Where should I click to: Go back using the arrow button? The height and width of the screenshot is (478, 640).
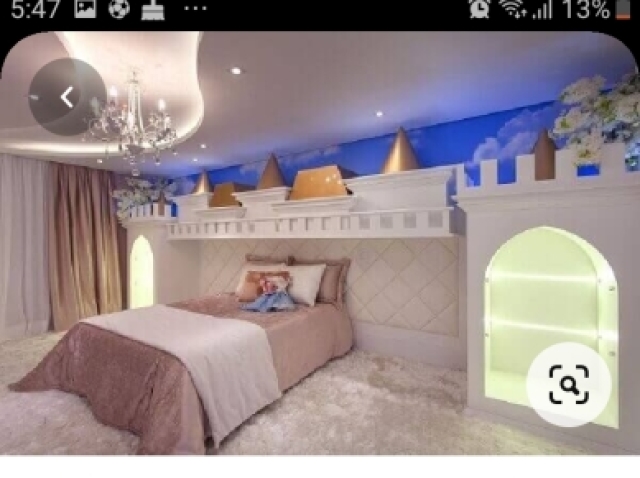(x=66, y=97)
